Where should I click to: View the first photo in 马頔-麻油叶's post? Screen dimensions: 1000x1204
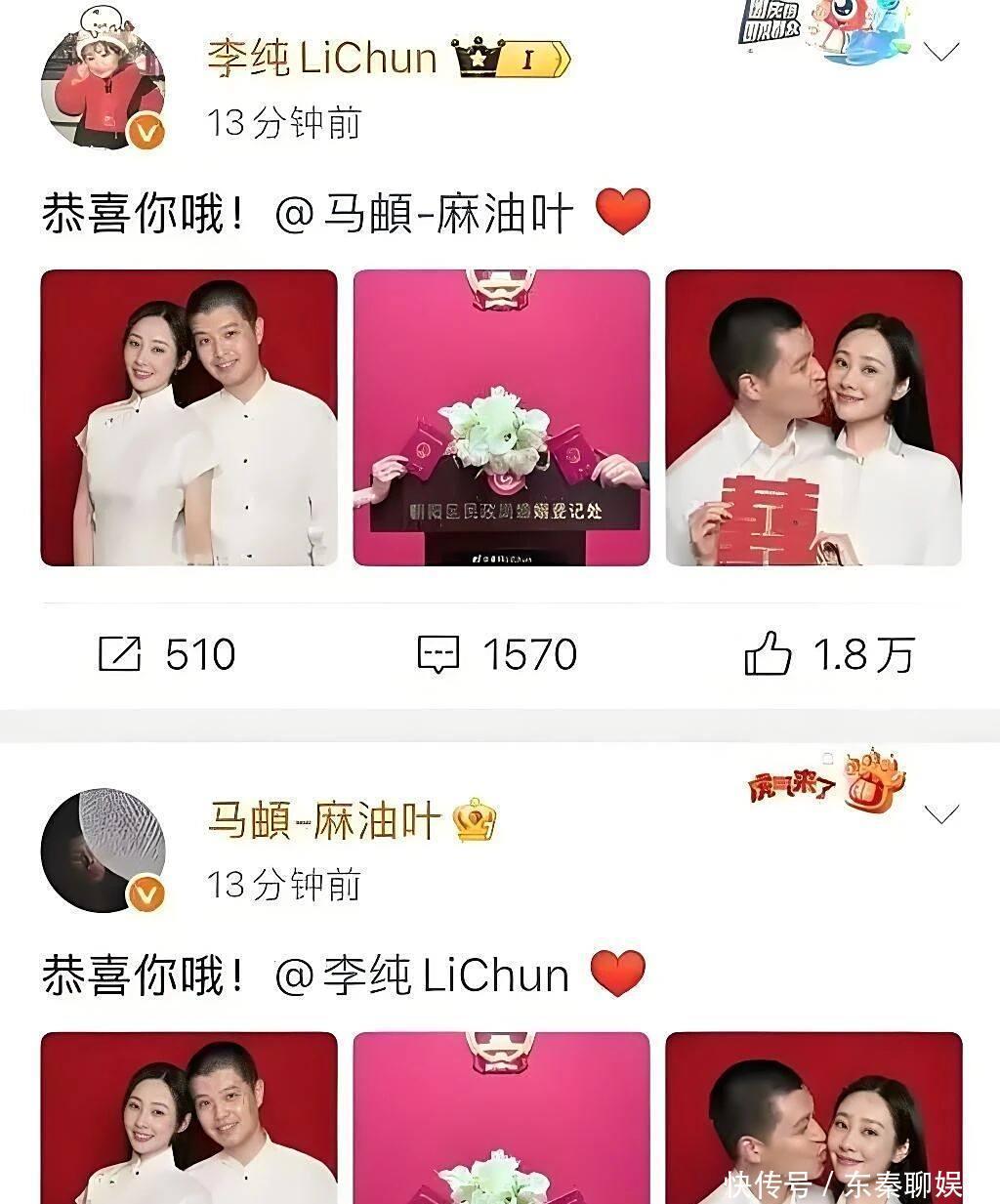click(188, 1118)
